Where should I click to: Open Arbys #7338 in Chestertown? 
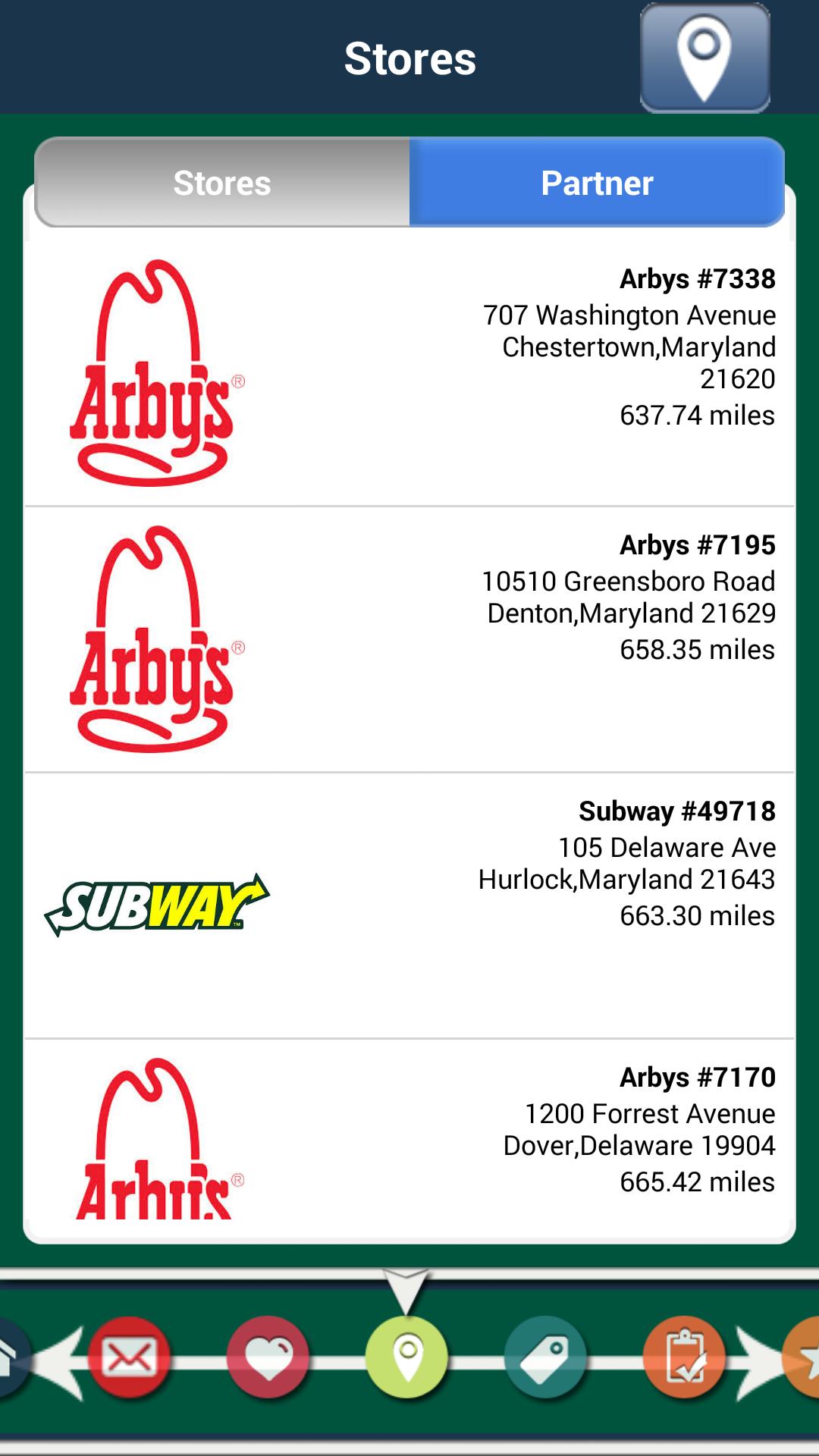click(x=409, y=372)
